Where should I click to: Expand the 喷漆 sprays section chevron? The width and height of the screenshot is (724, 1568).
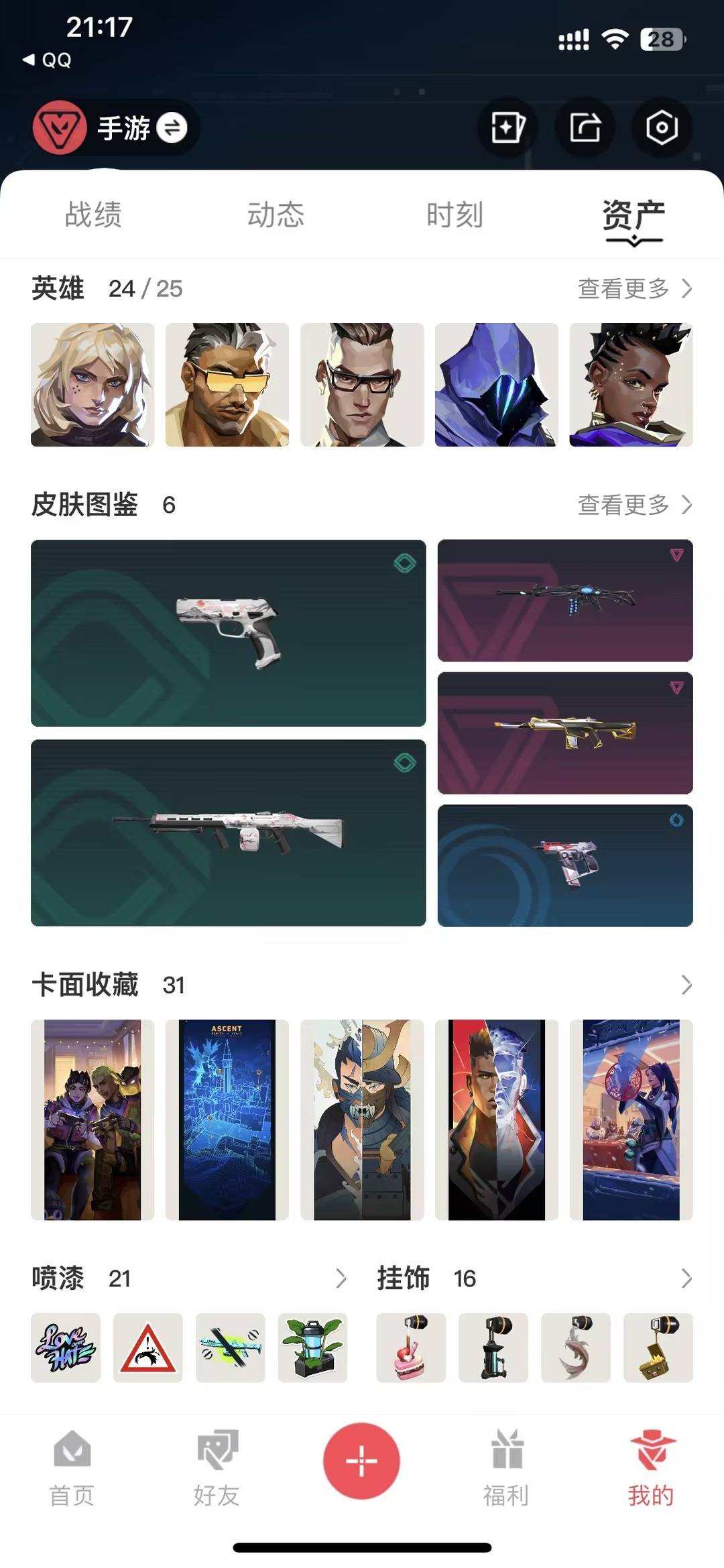[x=342, y=1278]
